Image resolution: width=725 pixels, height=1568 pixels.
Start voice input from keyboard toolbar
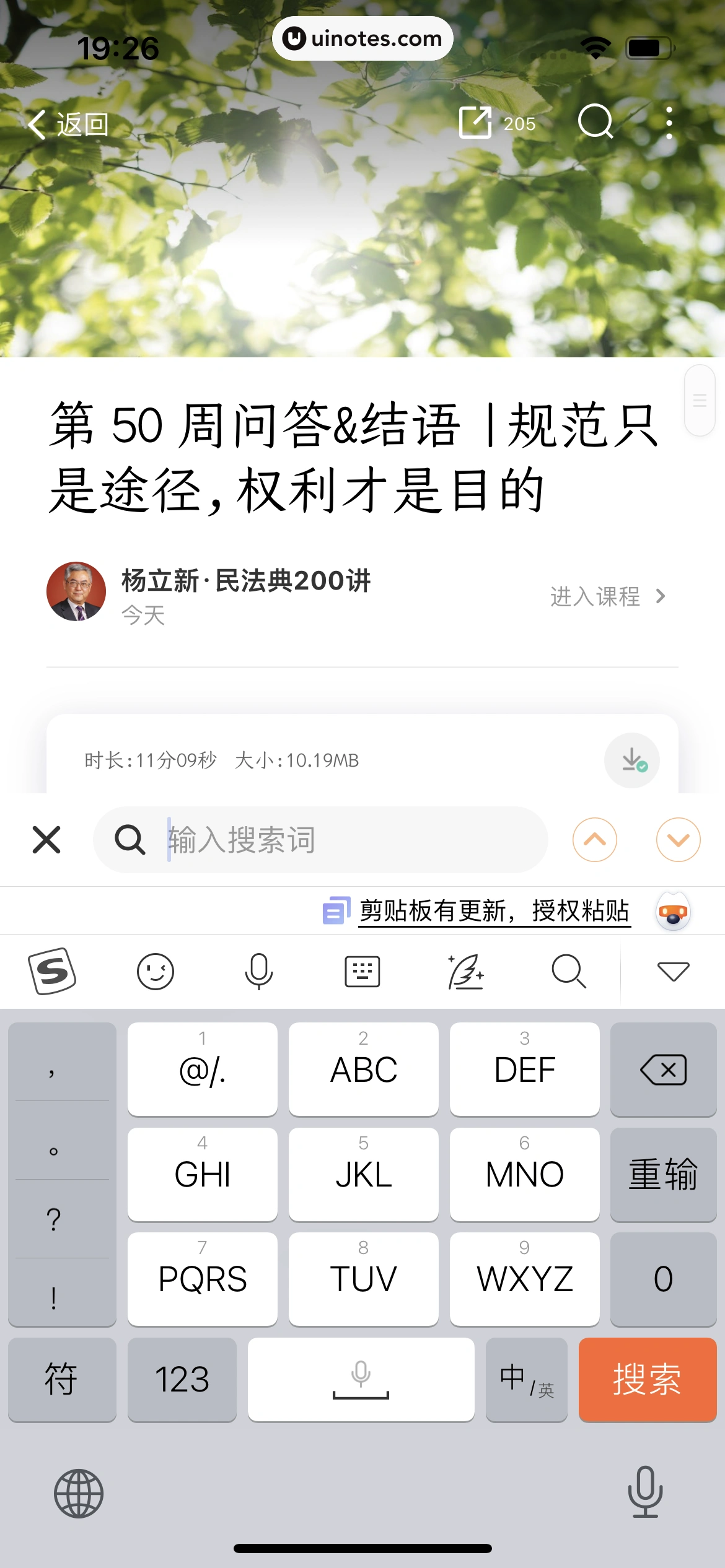point(258,971)
